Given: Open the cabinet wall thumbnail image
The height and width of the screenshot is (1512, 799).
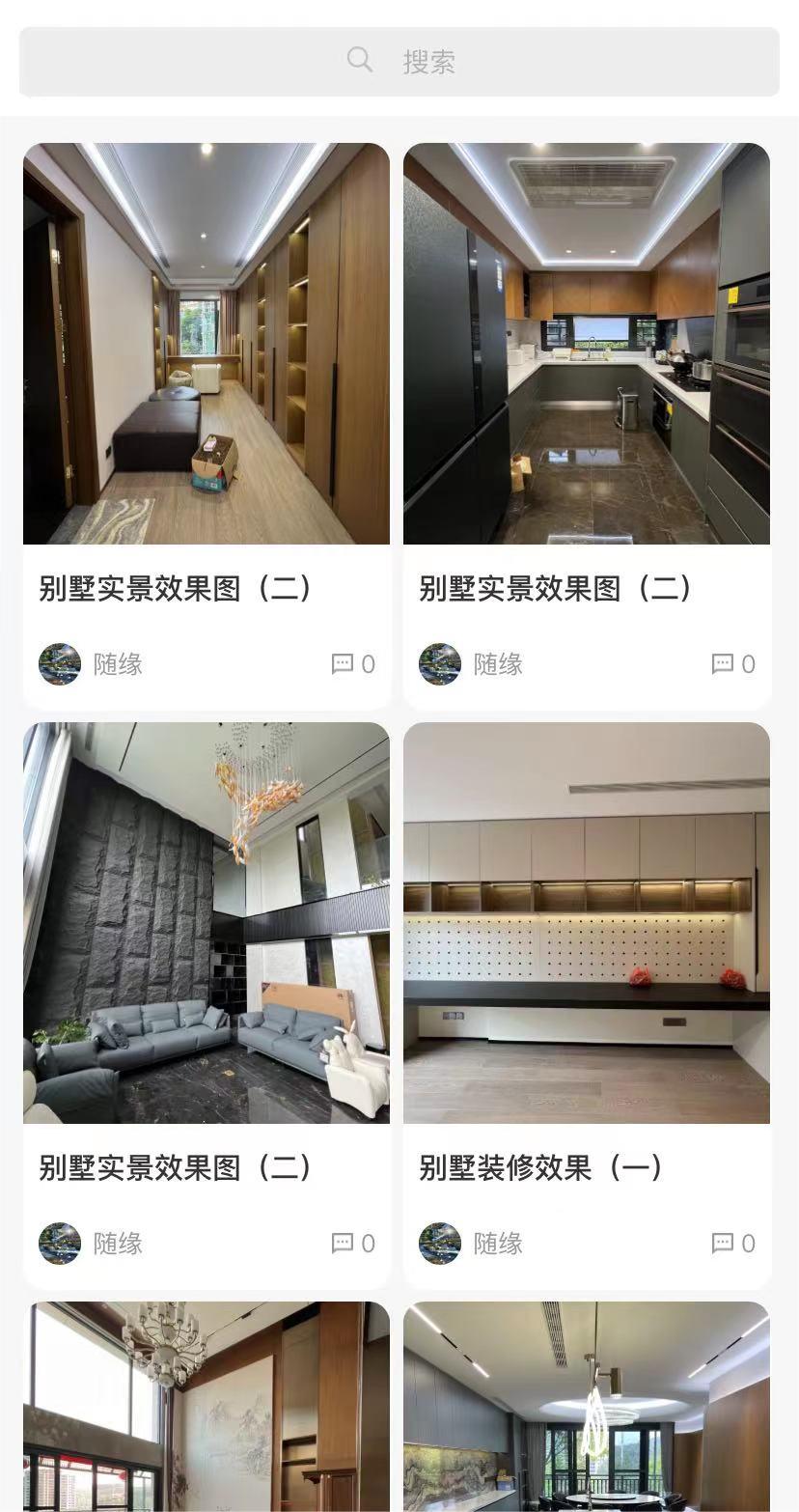Looking at the screenshot, I should [x=587, y=920].
